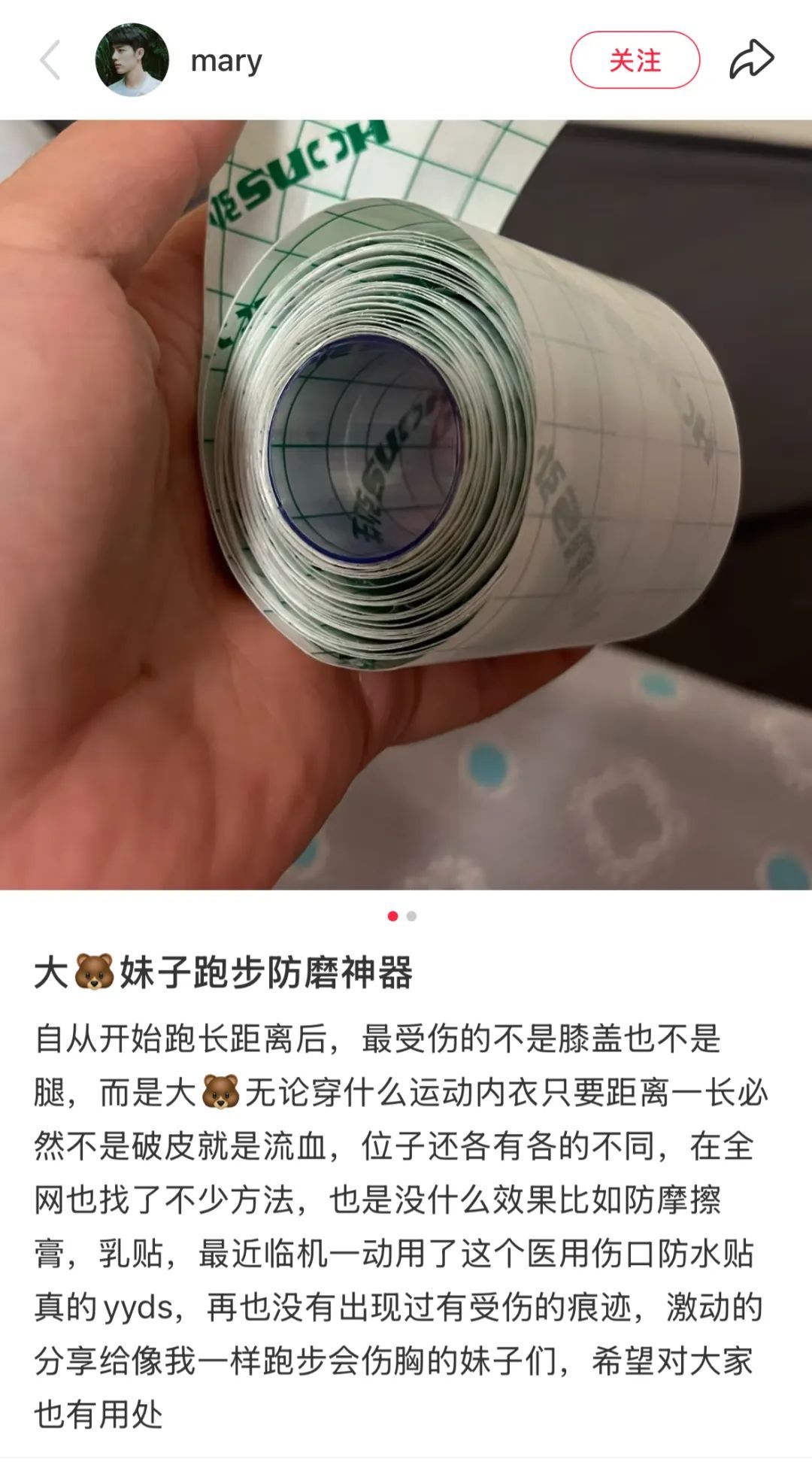Open the tape roll photo fullscreen
Screen dimensions: 812x1462
pos(406,505)
